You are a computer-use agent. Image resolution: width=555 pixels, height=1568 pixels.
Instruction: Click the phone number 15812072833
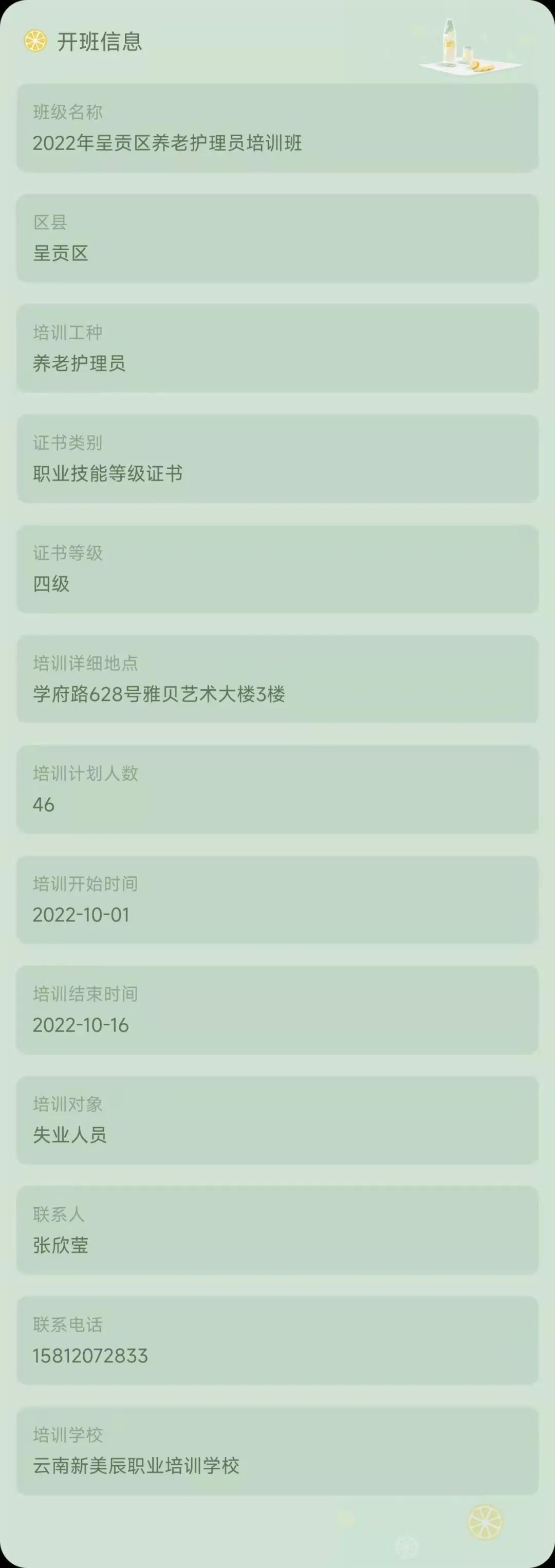point(90,1356)
